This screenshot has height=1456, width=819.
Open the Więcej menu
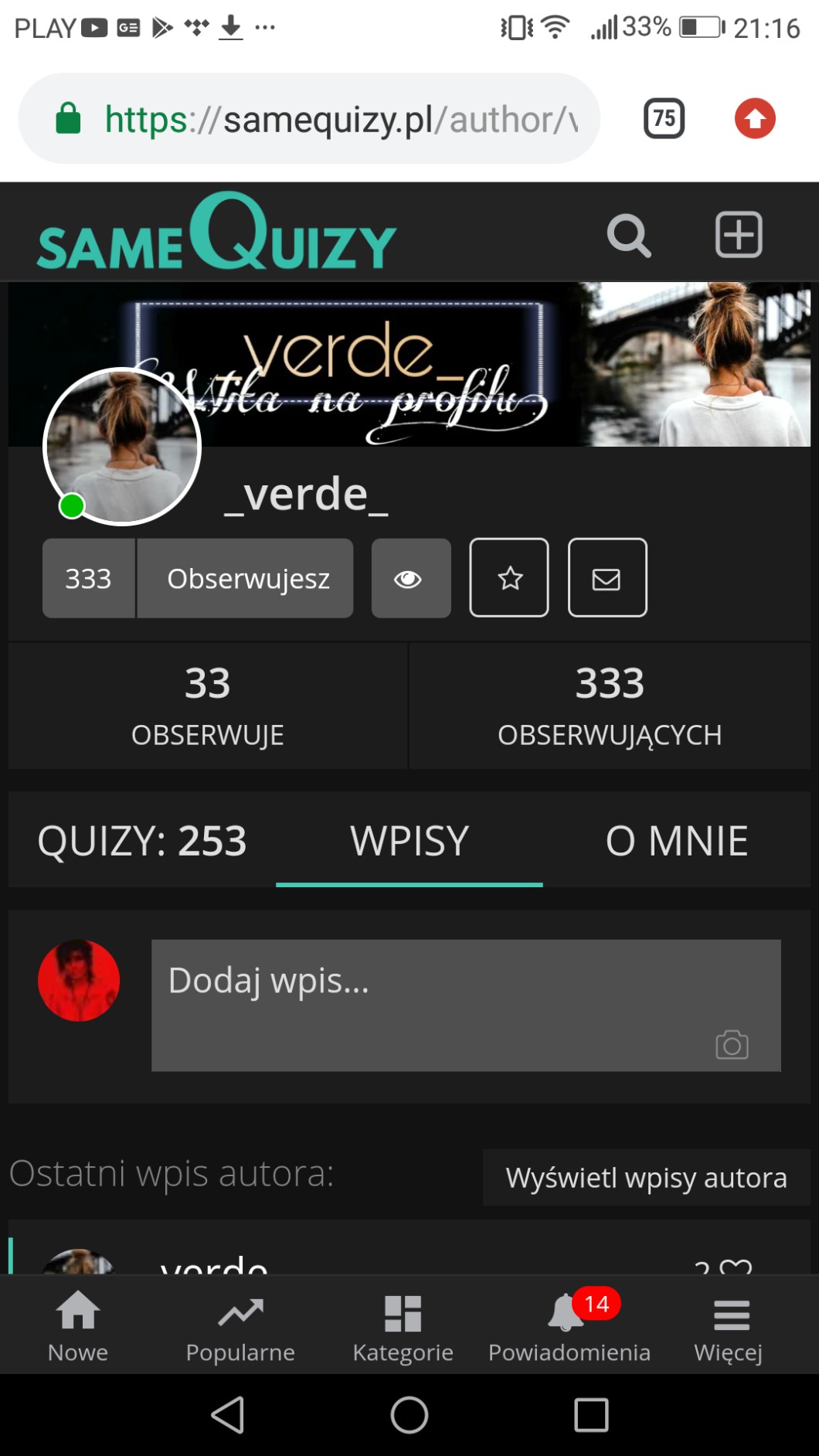[x=729, y=1326]
